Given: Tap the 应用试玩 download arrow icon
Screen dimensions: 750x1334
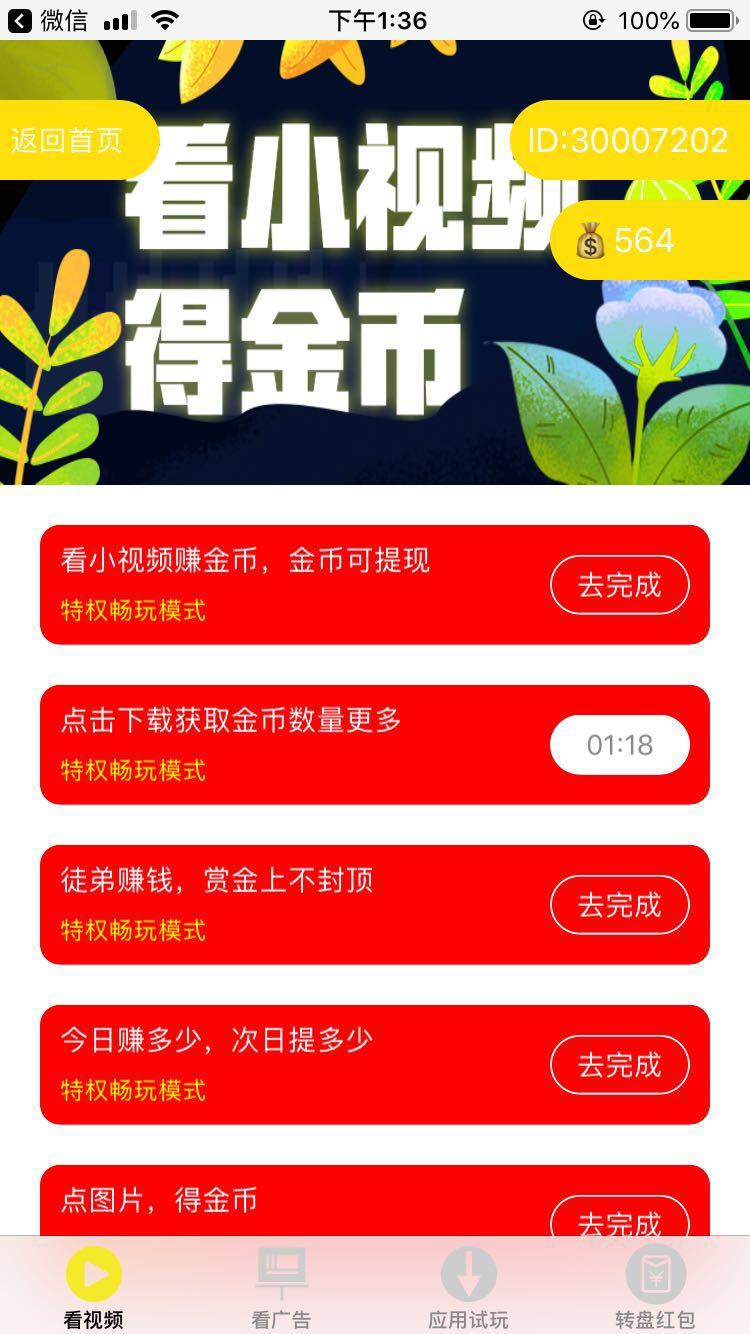Looking at the screenshot, I should (x=468, y=1273).
